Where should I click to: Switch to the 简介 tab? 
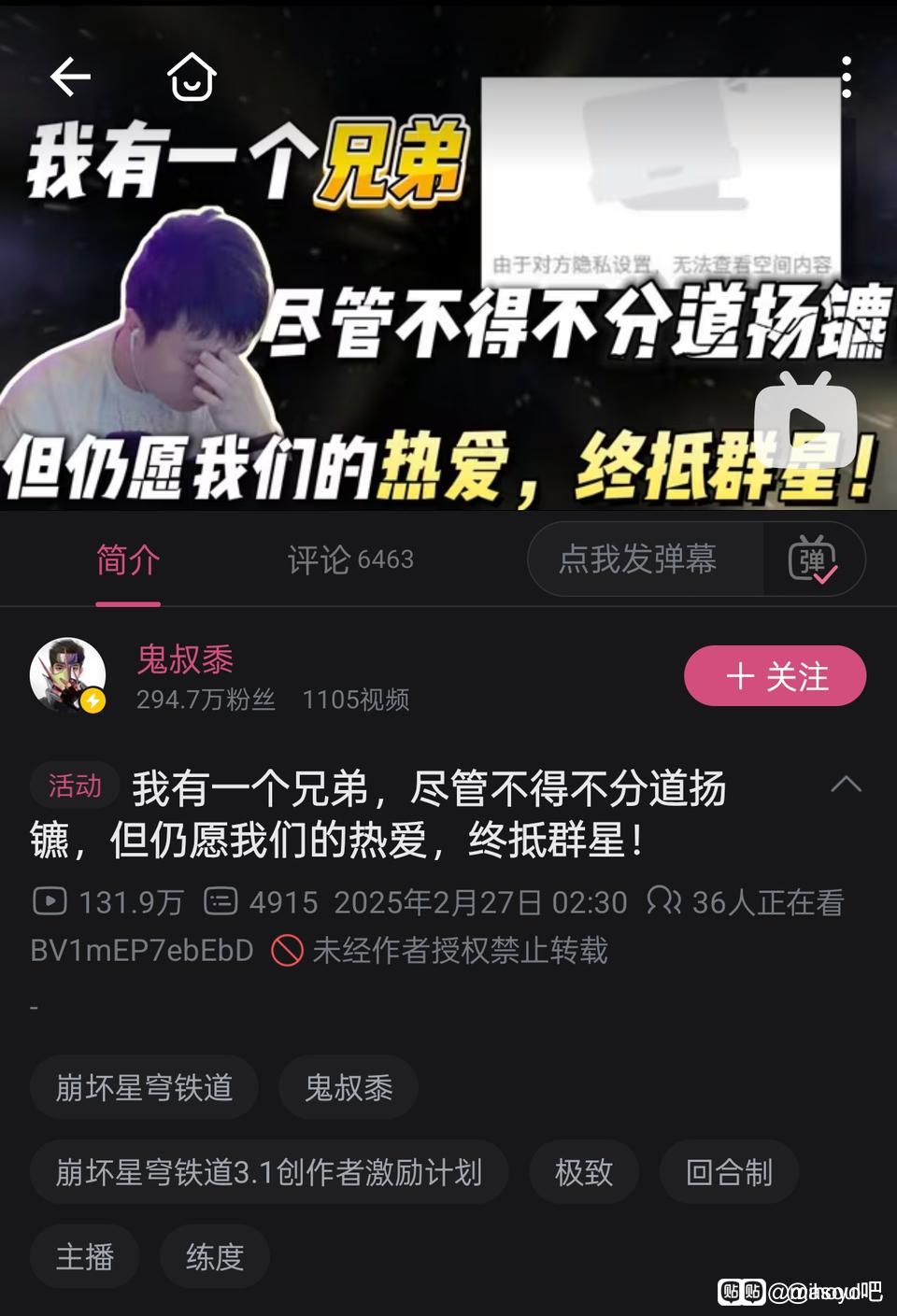click(128, 560)
